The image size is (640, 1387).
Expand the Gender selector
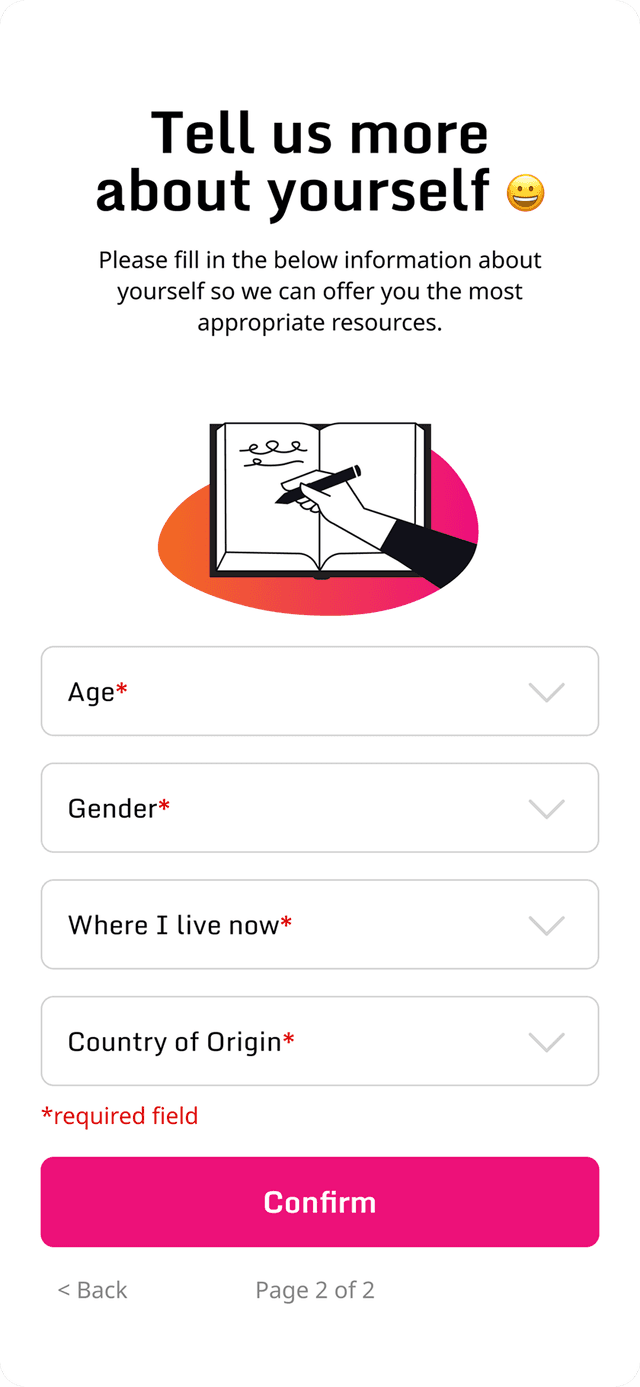click(x=319, y=808)
